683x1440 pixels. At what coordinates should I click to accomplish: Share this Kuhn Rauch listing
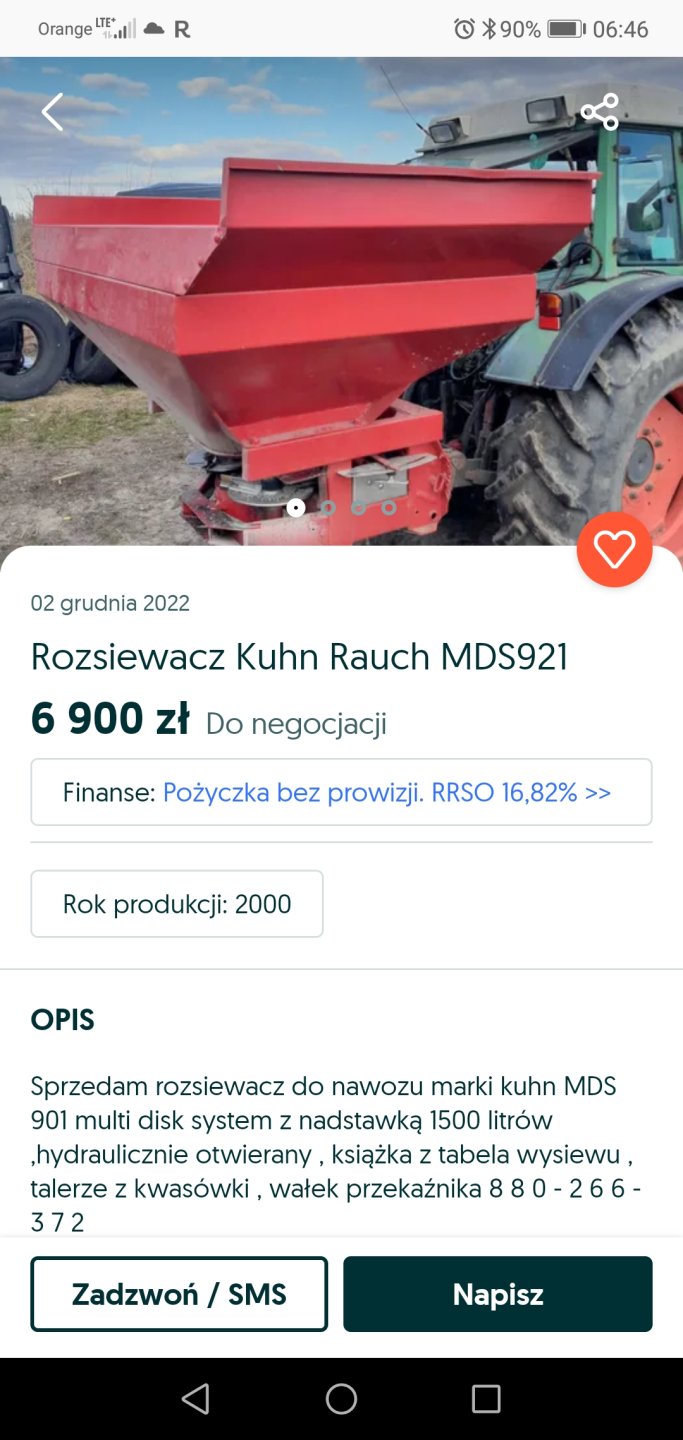point(600,112)
